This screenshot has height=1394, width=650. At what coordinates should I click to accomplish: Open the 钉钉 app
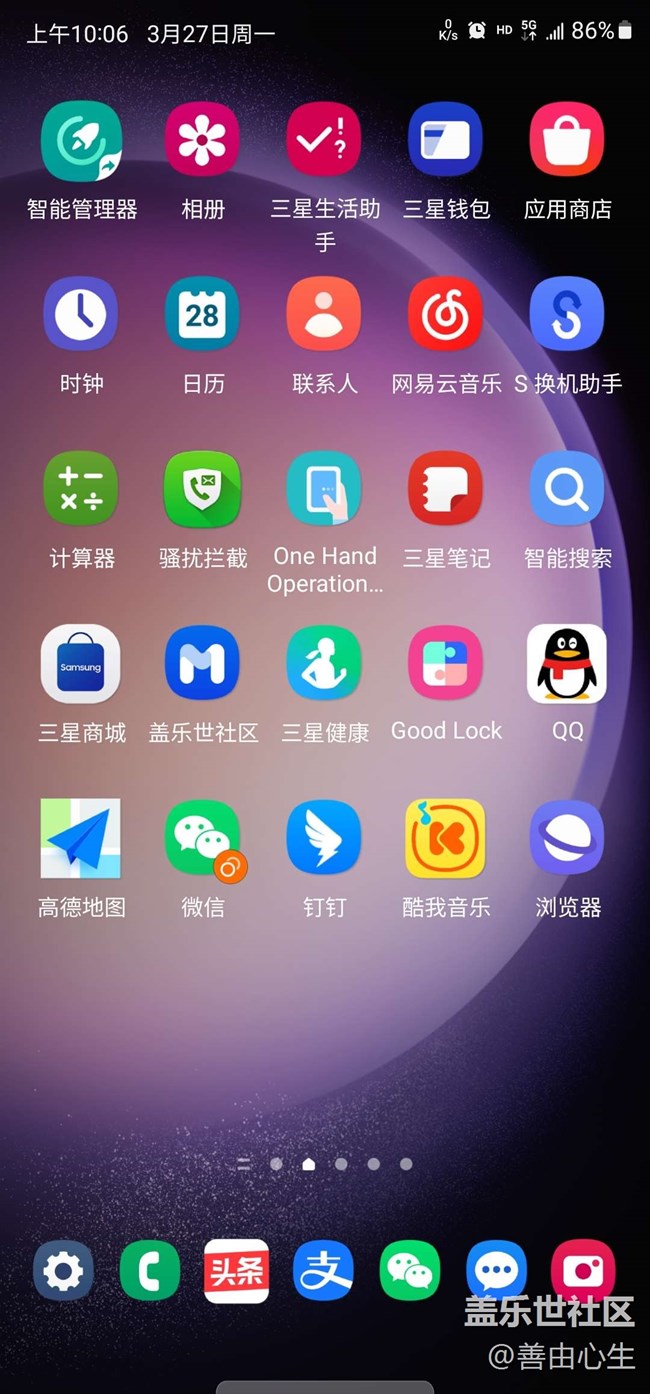point(324,838)
